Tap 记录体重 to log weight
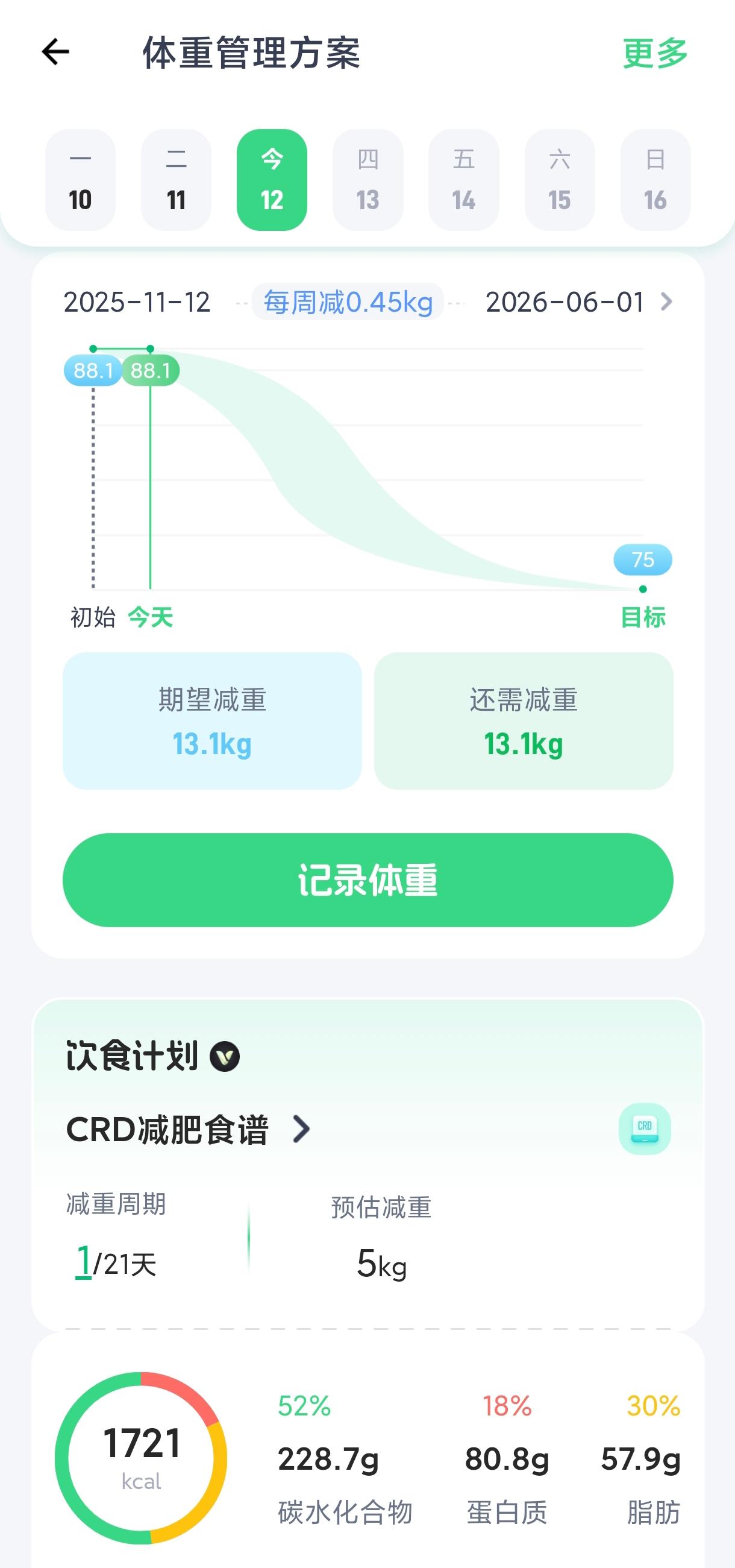 click(367, 880)
